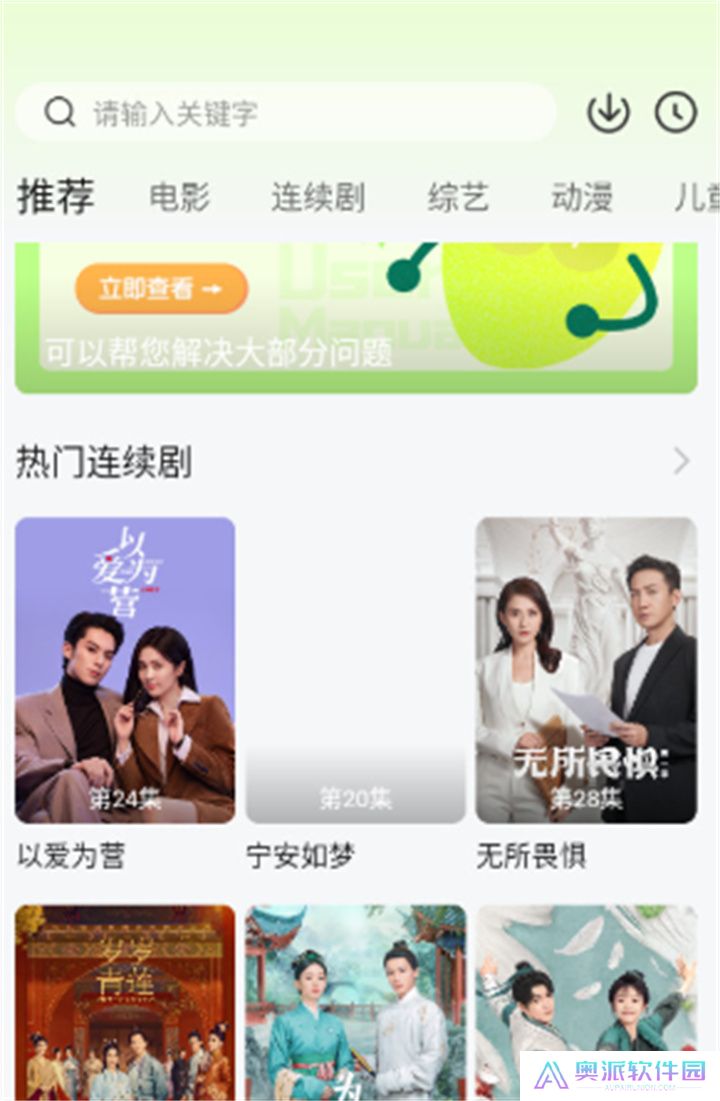Open 无所畏惧 via its title text
The height and width of the screenshot is (1101, 720).
pyautogui.click(x=530, y=855)
